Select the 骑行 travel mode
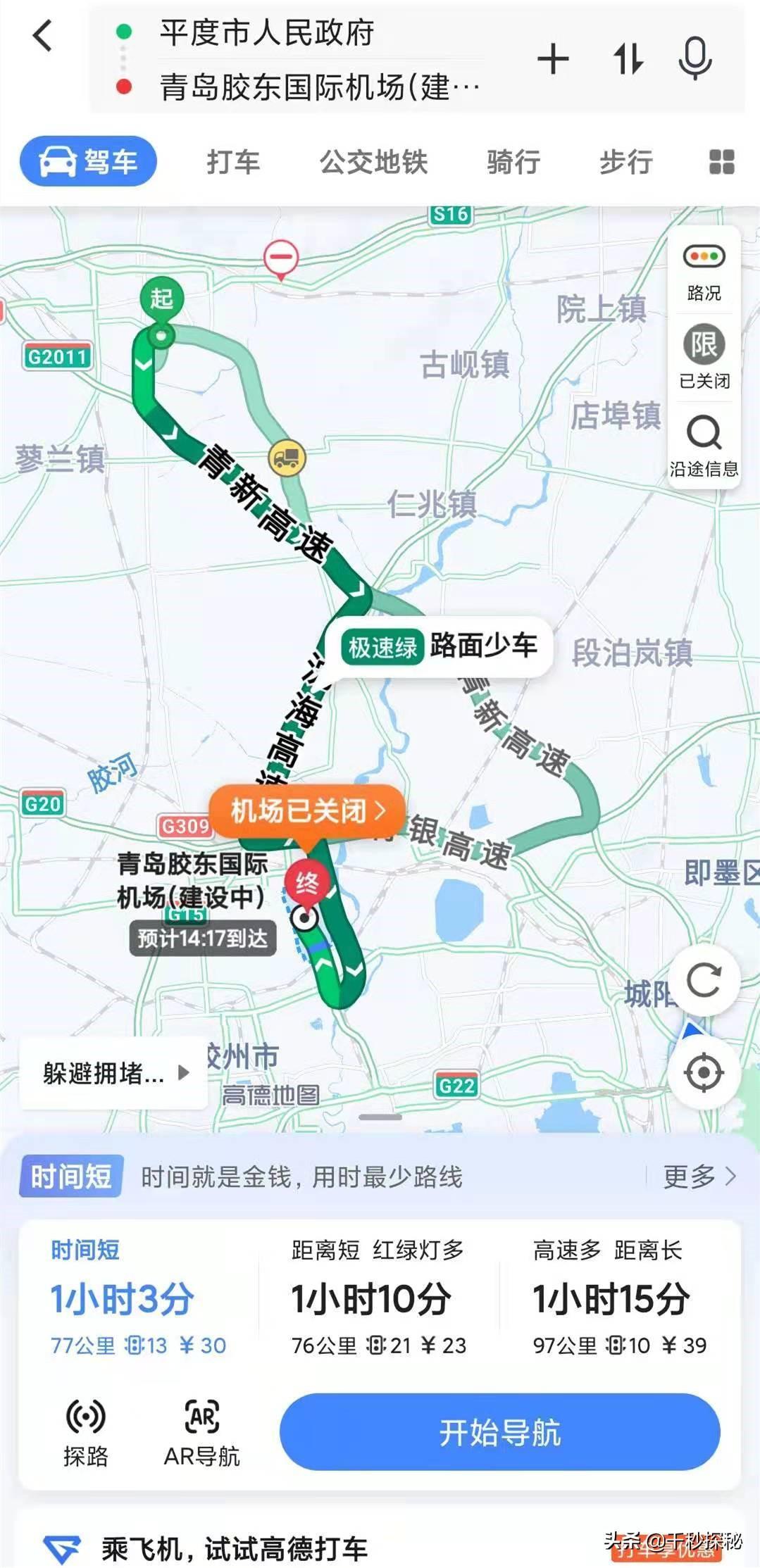The width and height of the screenshot is (760, 1568). (513, 162)
